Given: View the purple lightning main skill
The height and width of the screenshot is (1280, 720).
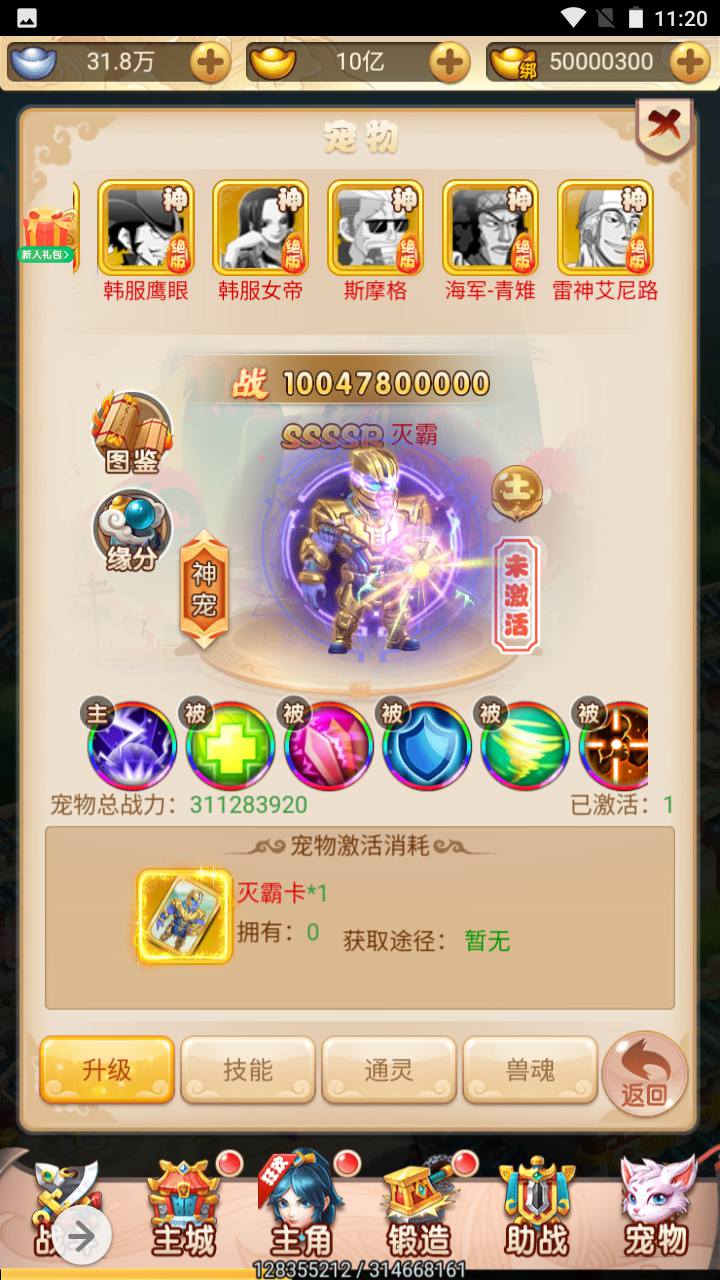Looking at the screenshot, I should [131, 745].
